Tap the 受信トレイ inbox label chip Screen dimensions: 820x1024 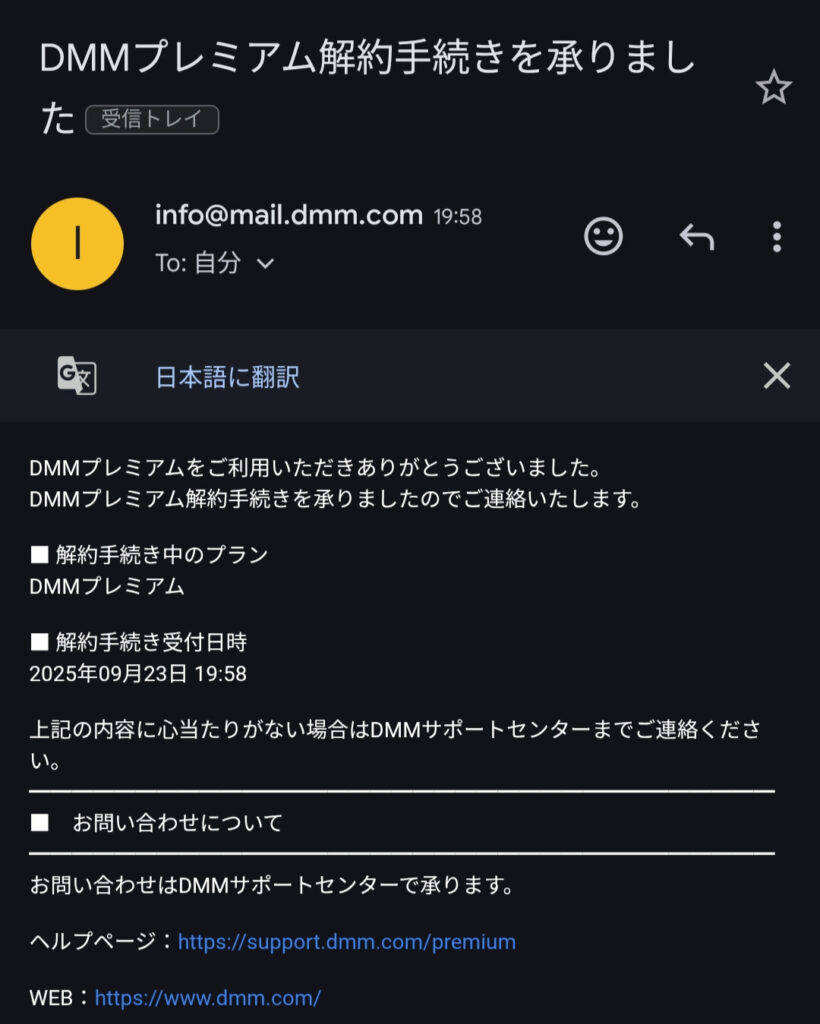tap(152, 120)
